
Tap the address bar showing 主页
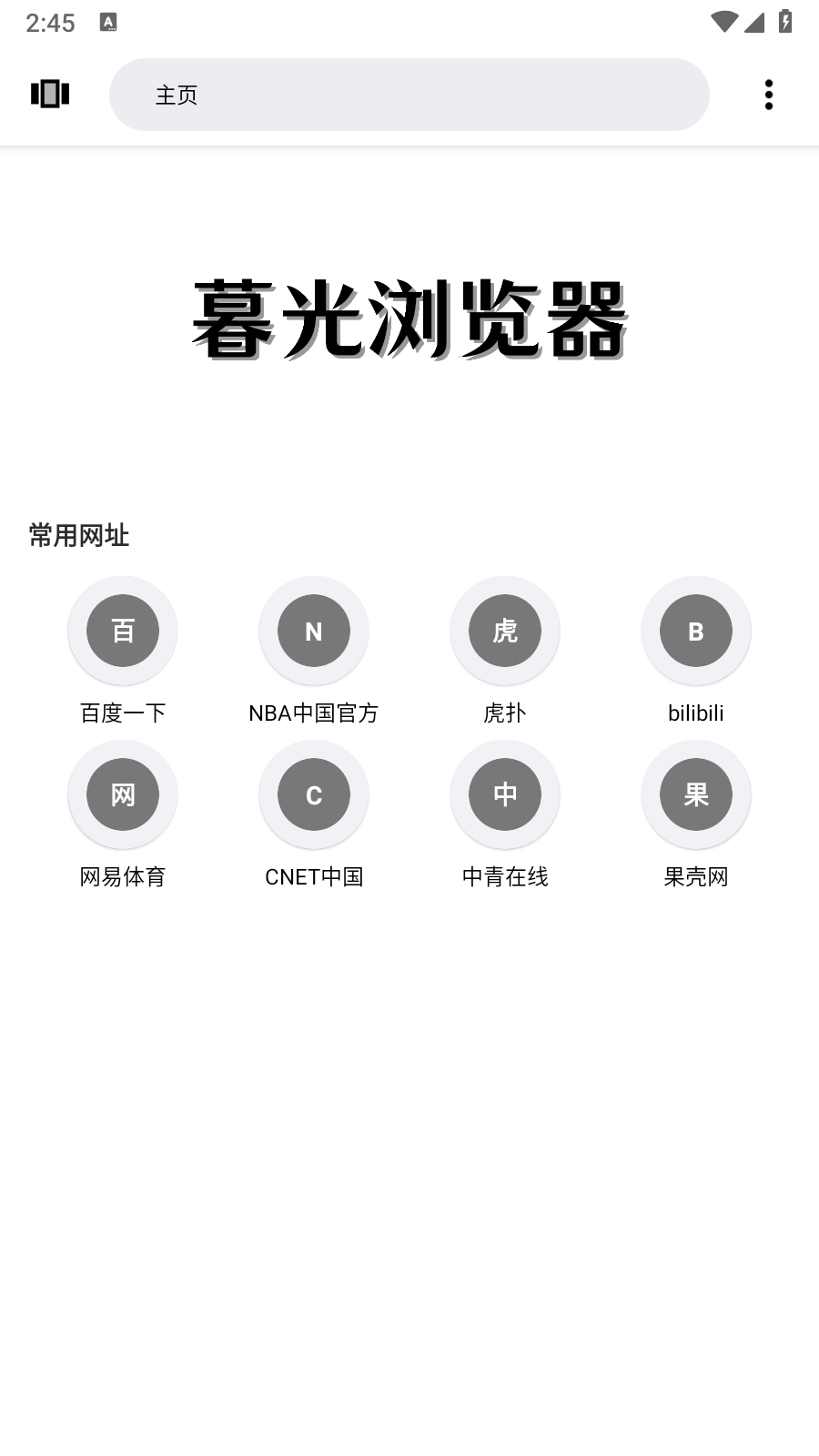coord(409,95)
